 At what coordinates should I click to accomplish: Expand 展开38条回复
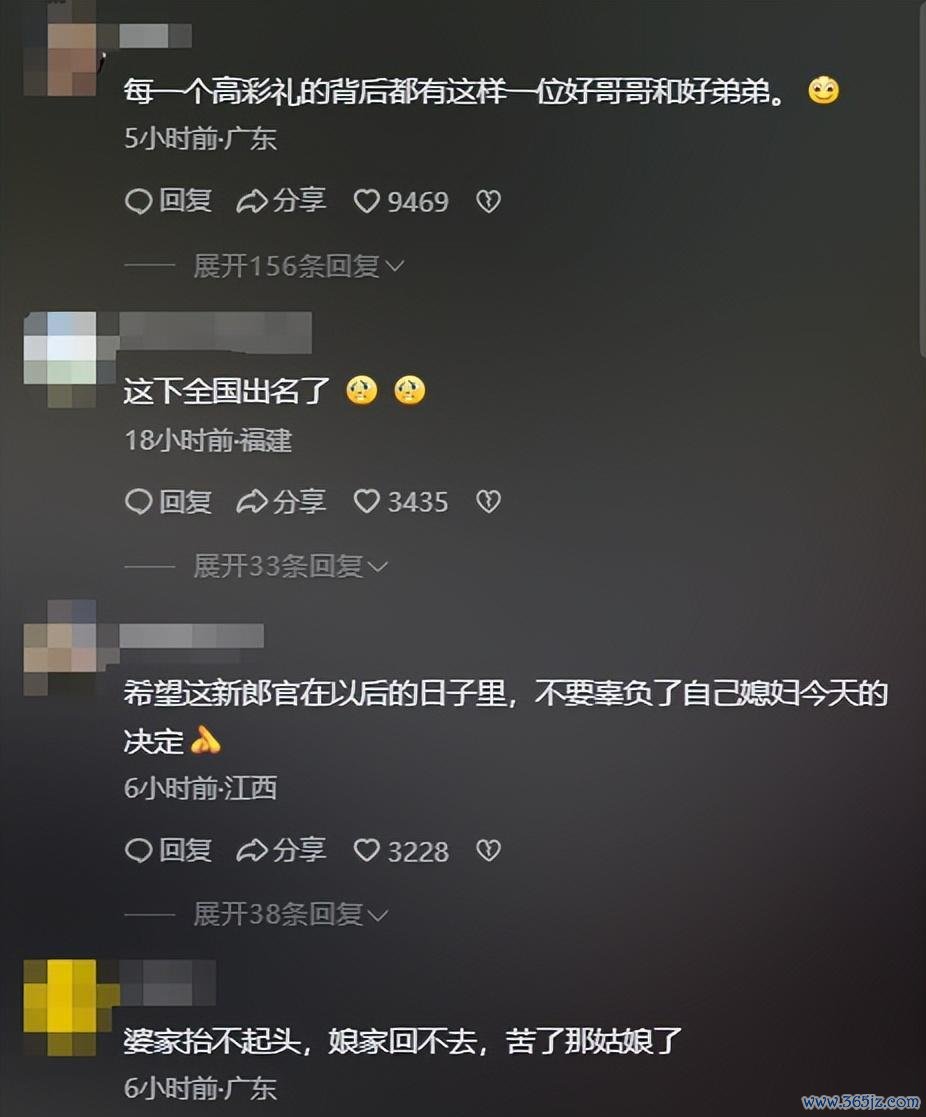289,914
